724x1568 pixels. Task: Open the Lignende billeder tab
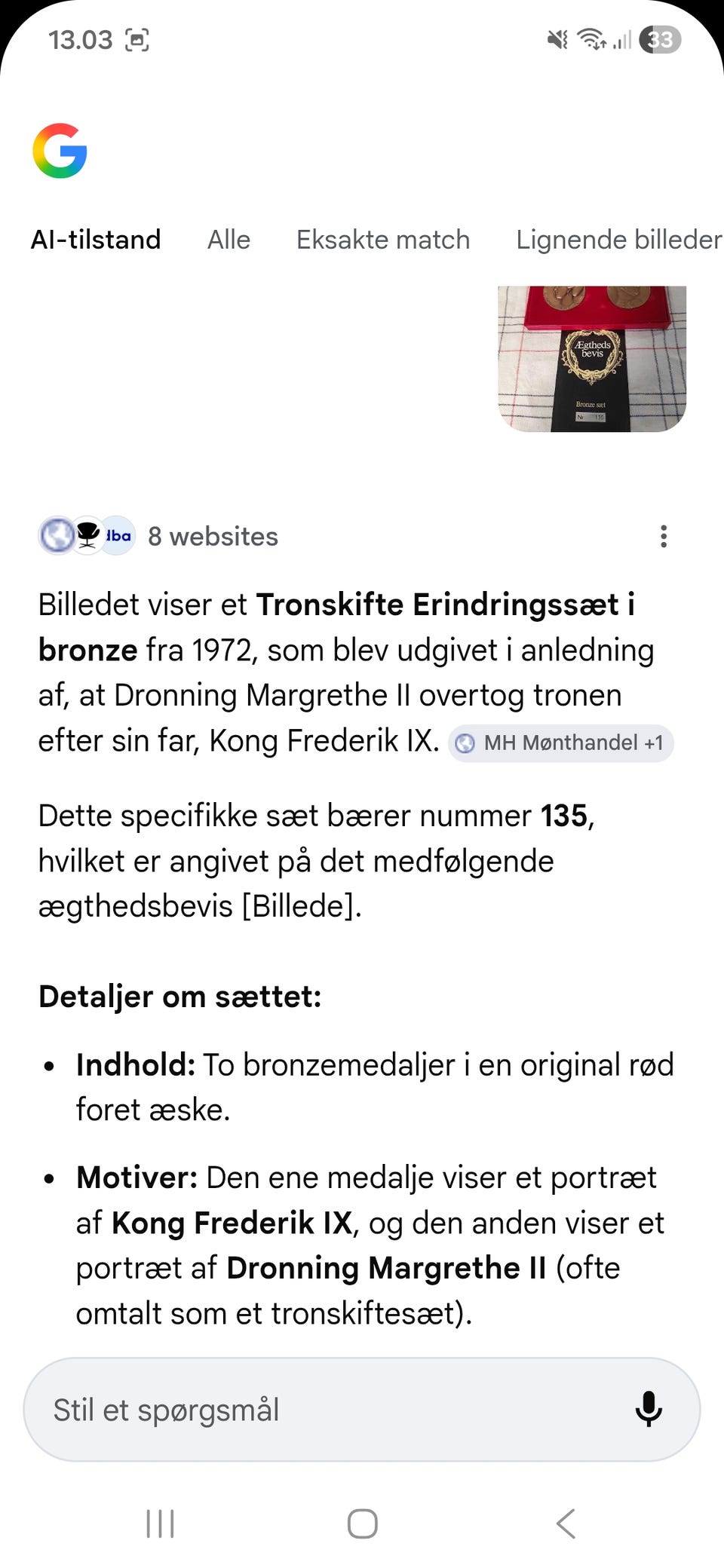click(617, 239)
